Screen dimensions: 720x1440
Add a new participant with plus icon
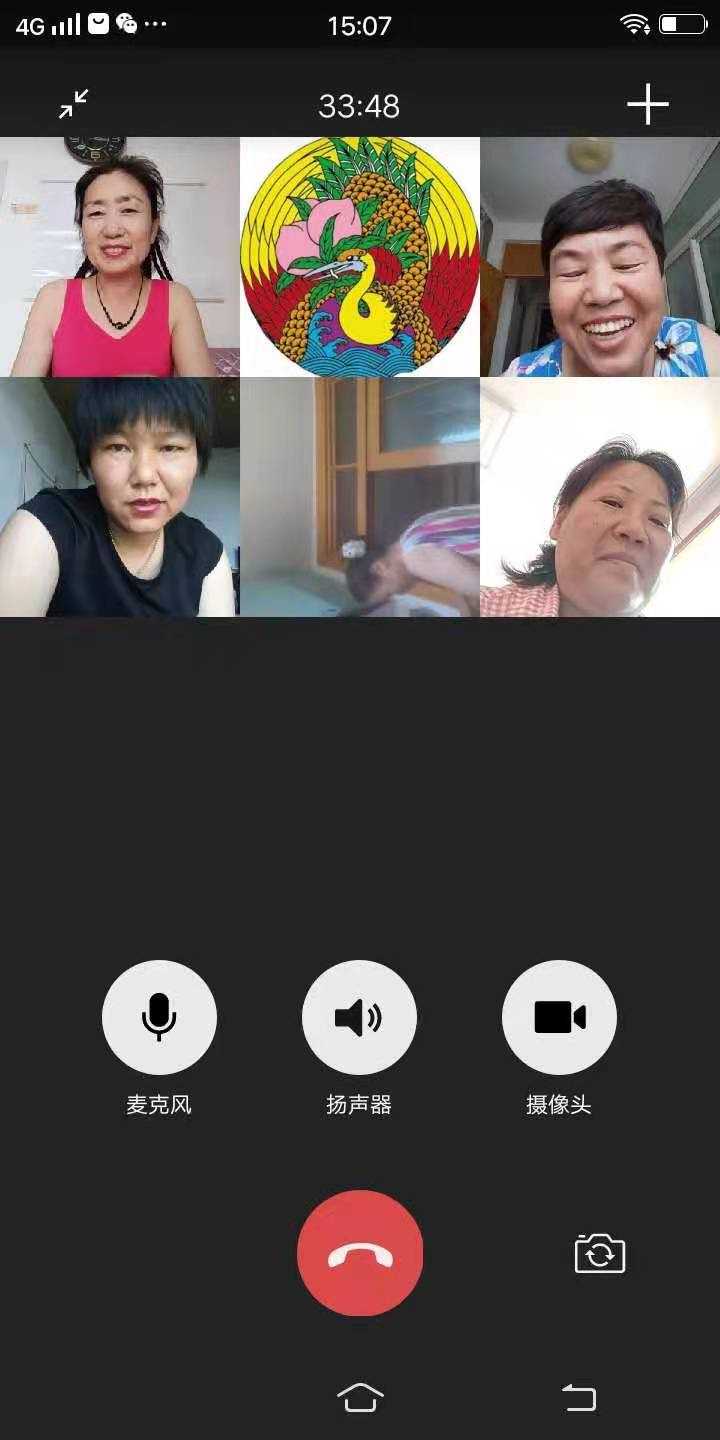(x=647, y=104)
